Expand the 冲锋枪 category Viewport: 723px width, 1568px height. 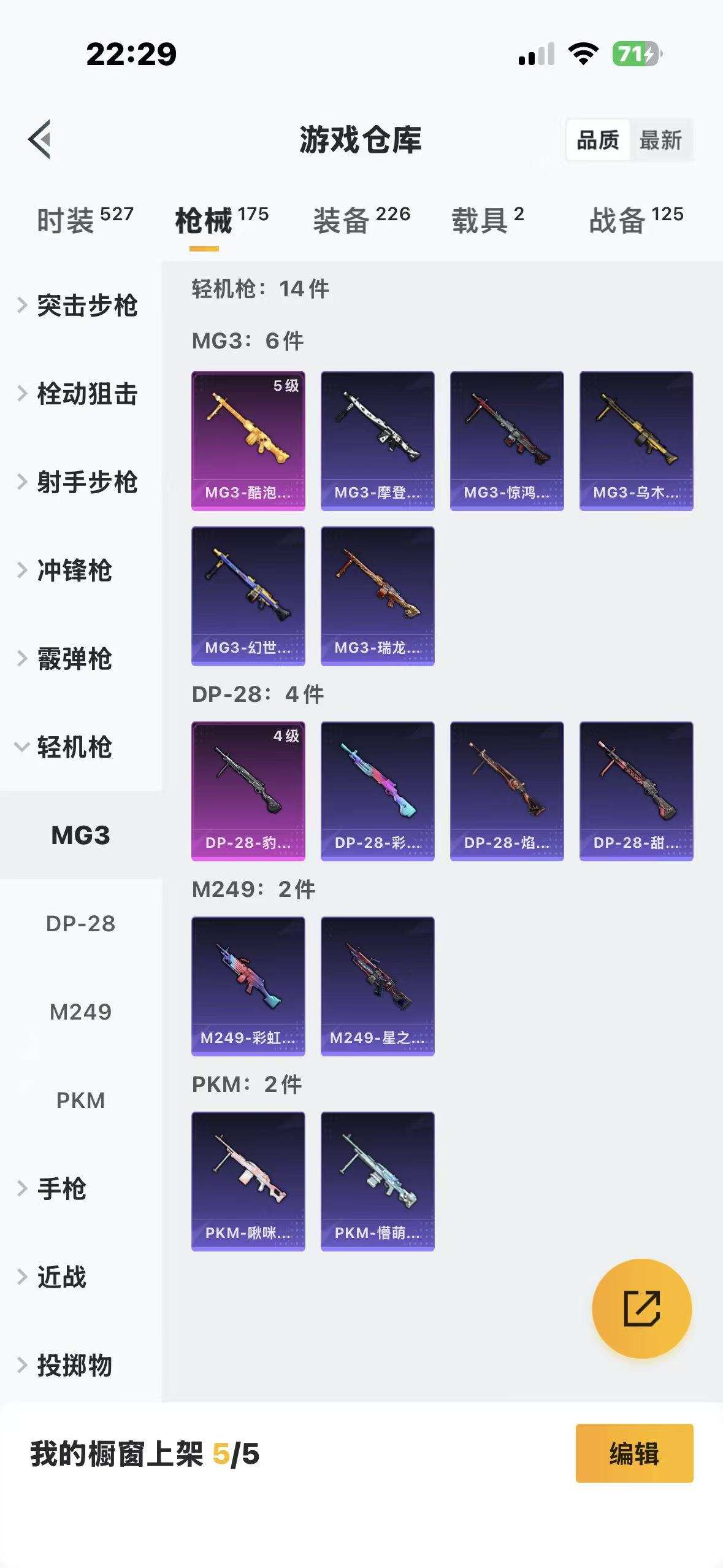74,571
